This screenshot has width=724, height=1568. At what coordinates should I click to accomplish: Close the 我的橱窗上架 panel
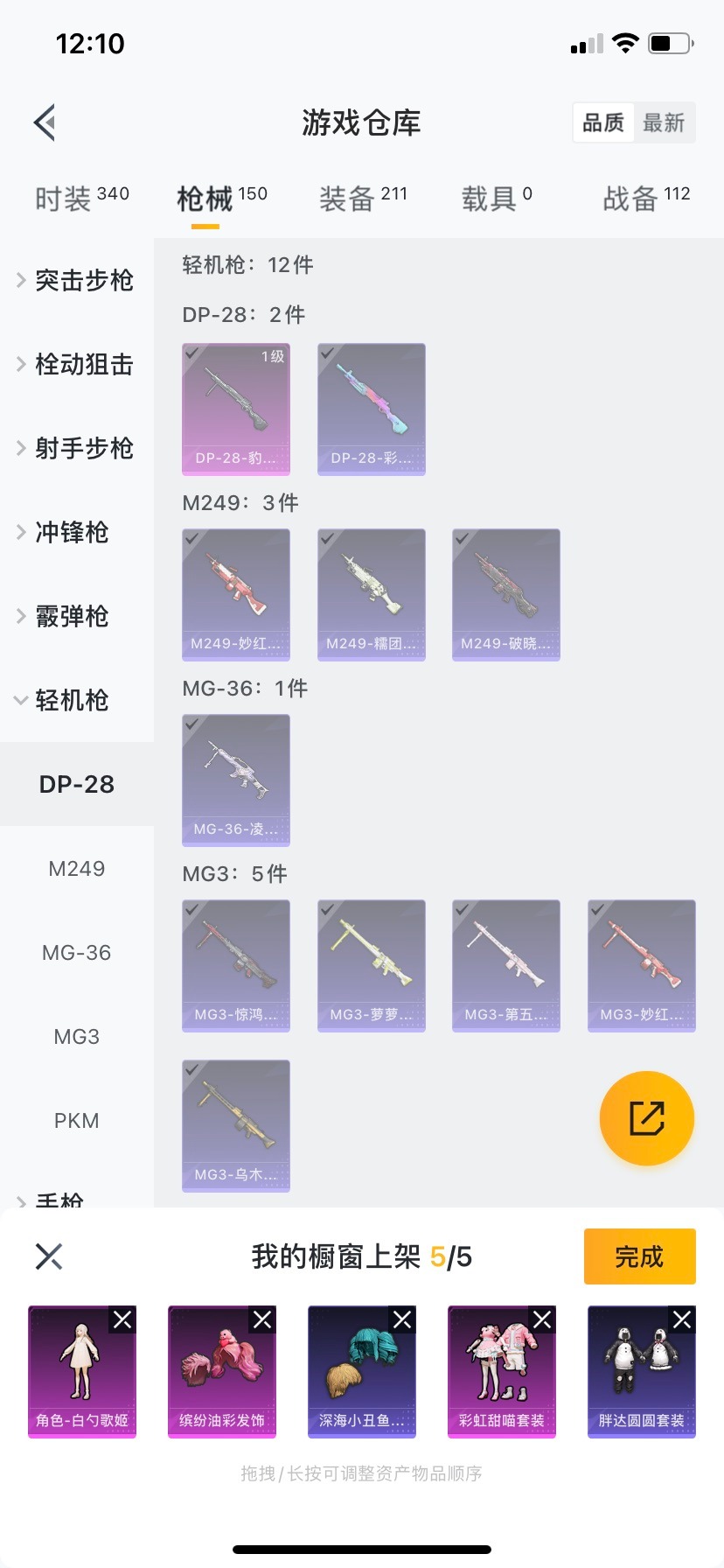pos(49,1256)
